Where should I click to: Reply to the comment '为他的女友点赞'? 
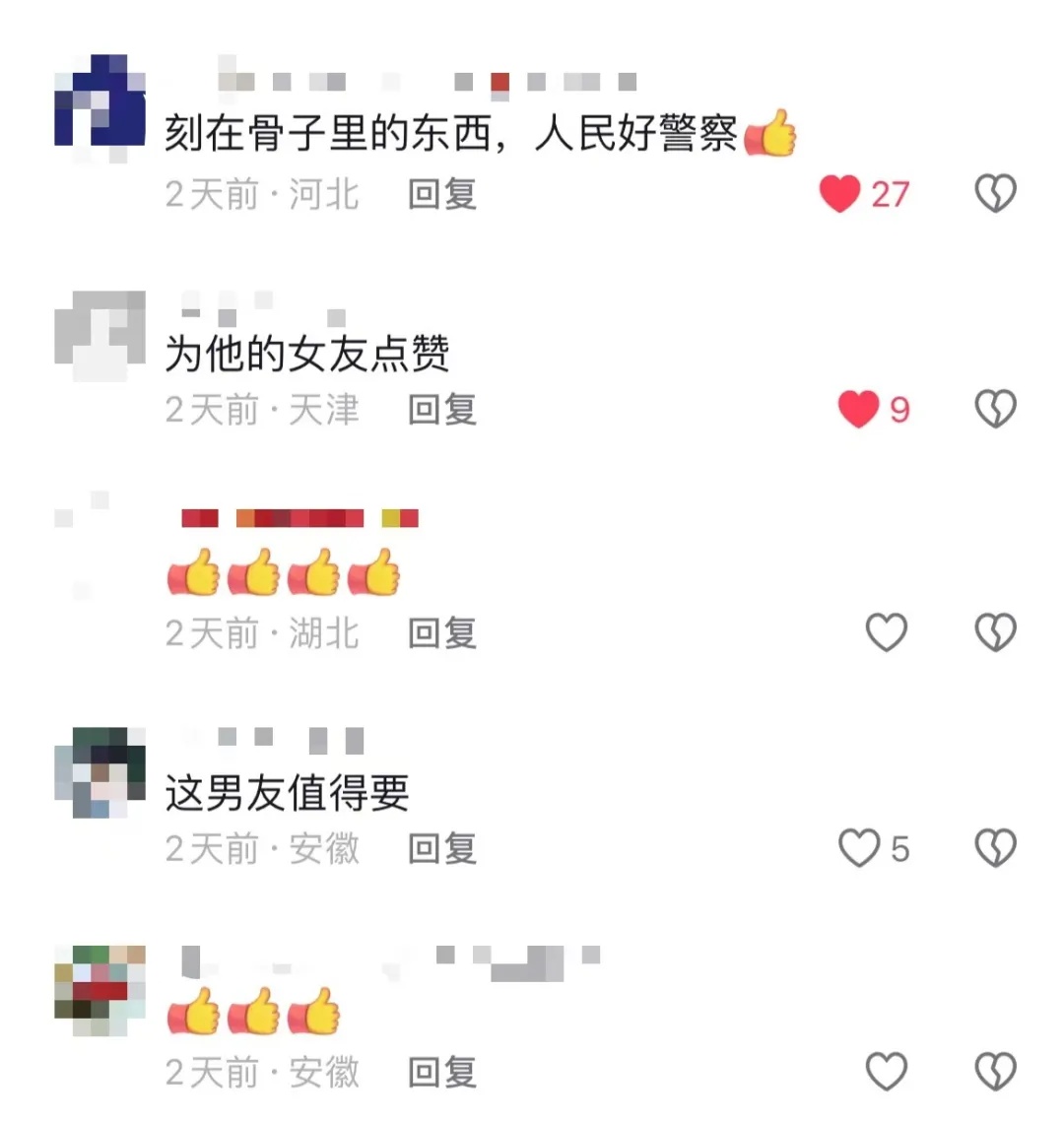pyautogui.click(x=442, y=409)
